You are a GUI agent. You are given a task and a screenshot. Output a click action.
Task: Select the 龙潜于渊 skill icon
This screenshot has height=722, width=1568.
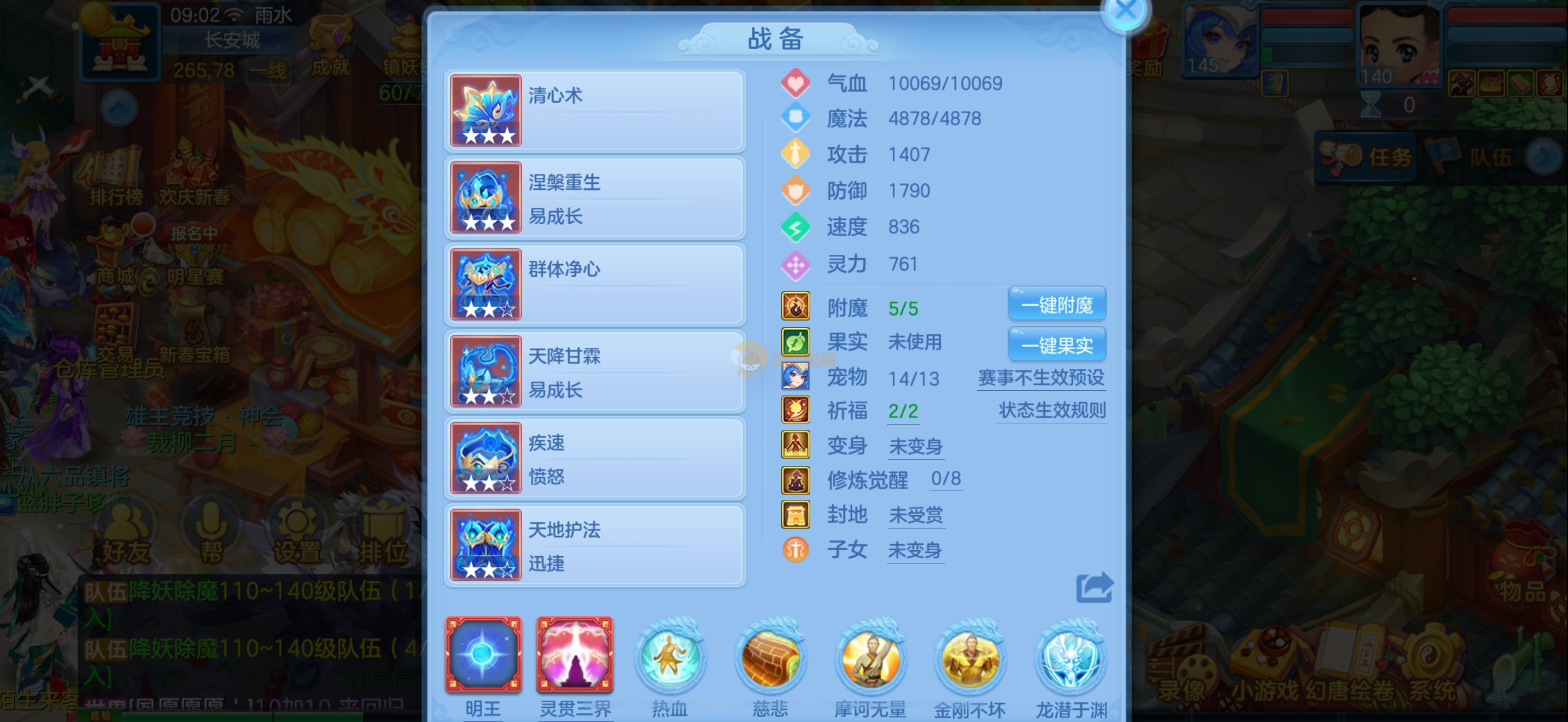(1070, 657)
